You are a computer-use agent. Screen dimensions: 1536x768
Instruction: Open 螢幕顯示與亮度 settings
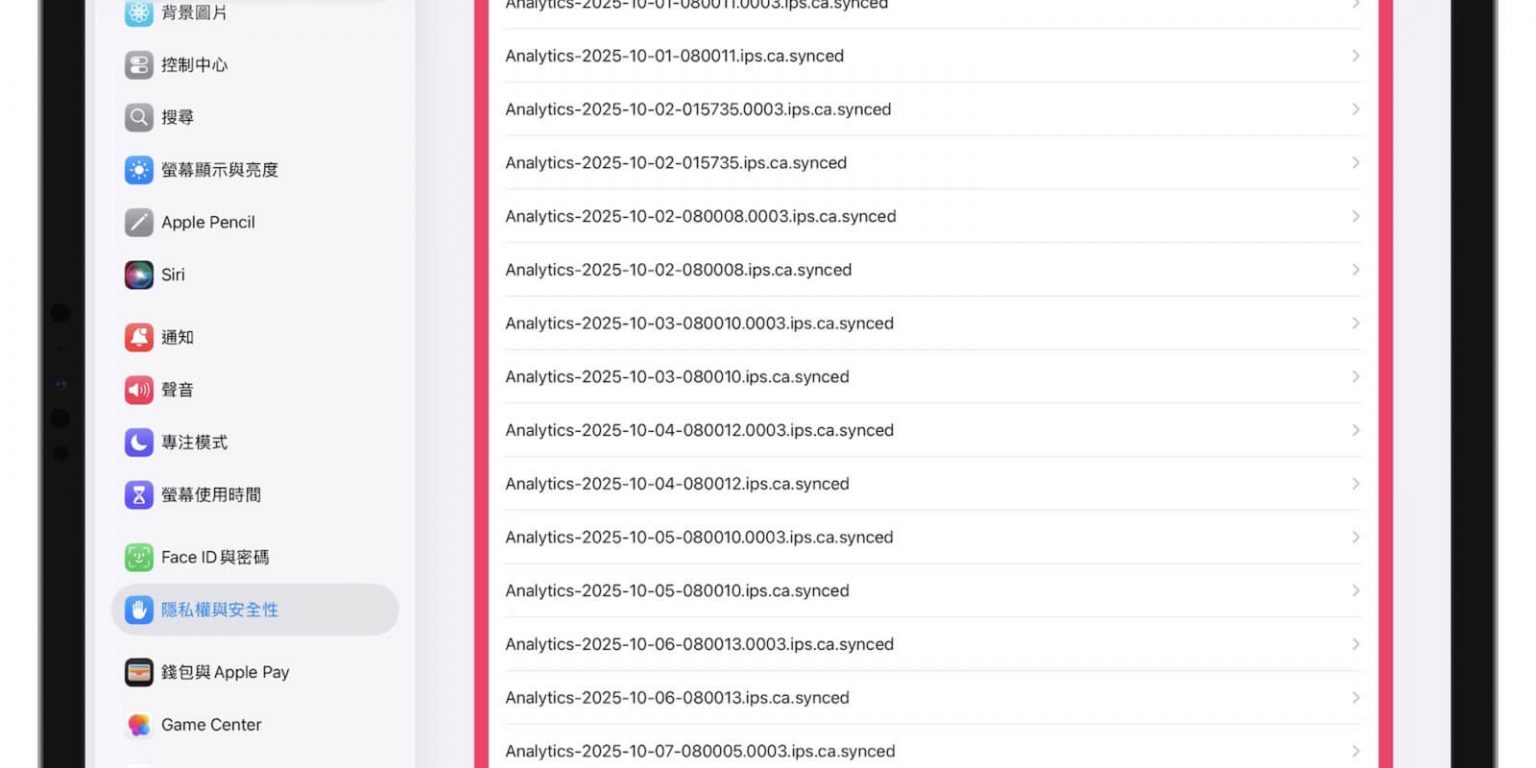(219, 170)
